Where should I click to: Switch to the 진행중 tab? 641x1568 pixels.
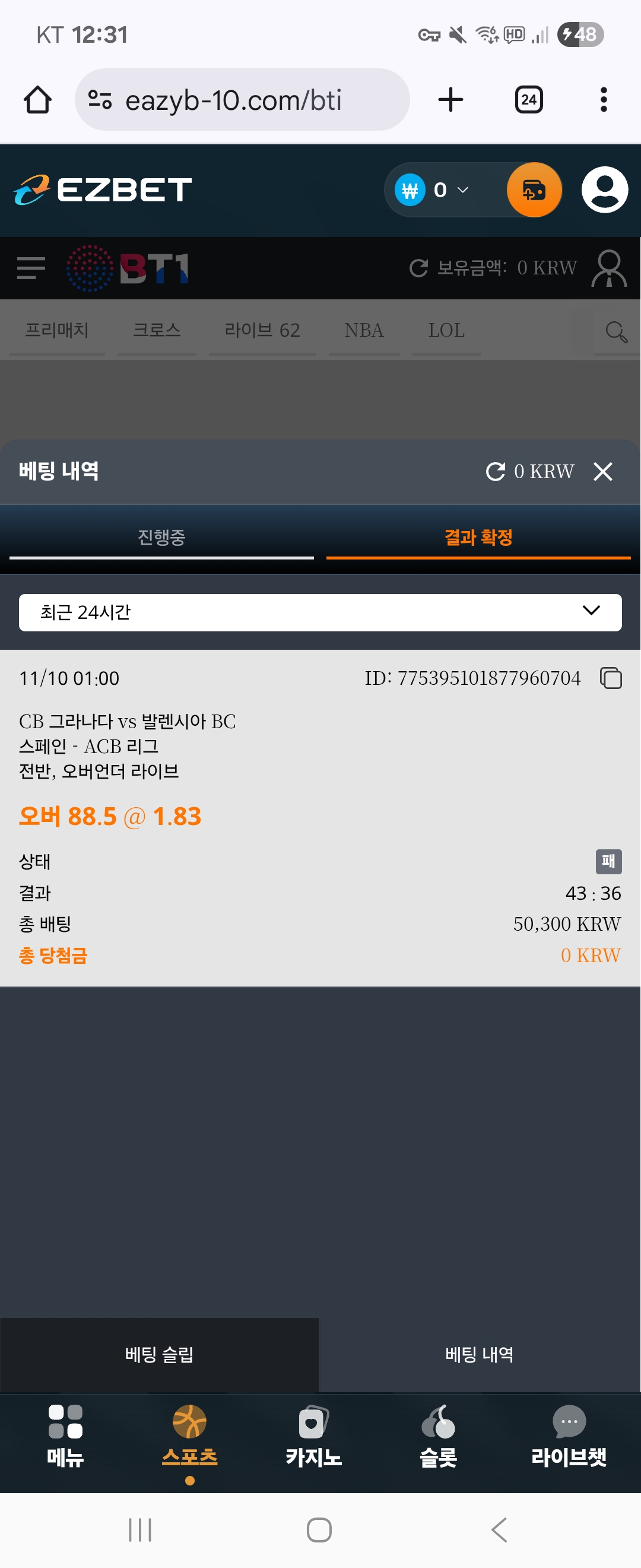161,537
